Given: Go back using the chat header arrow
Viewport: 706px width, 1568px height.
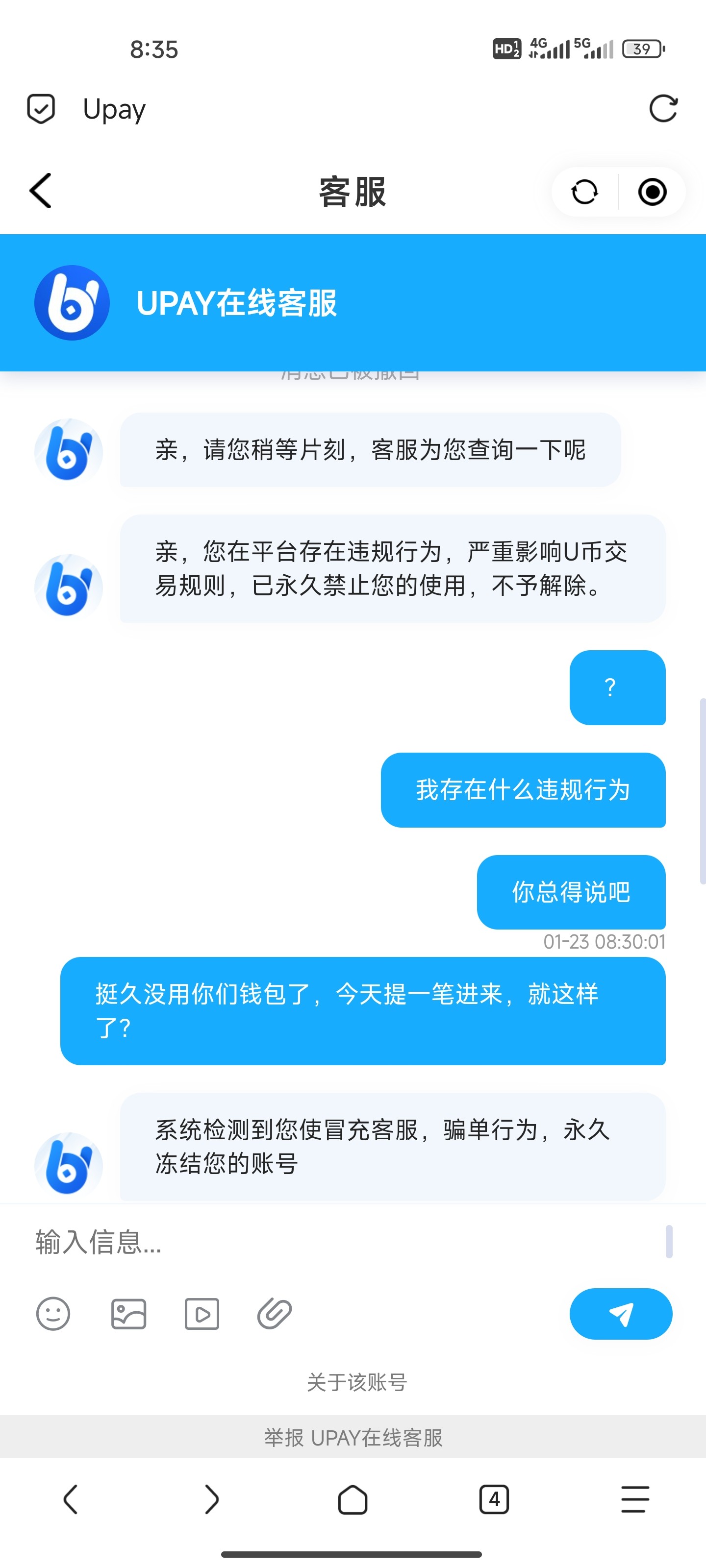Looking at the screenshot, I should pyautogui.click(x=40, y=191).
